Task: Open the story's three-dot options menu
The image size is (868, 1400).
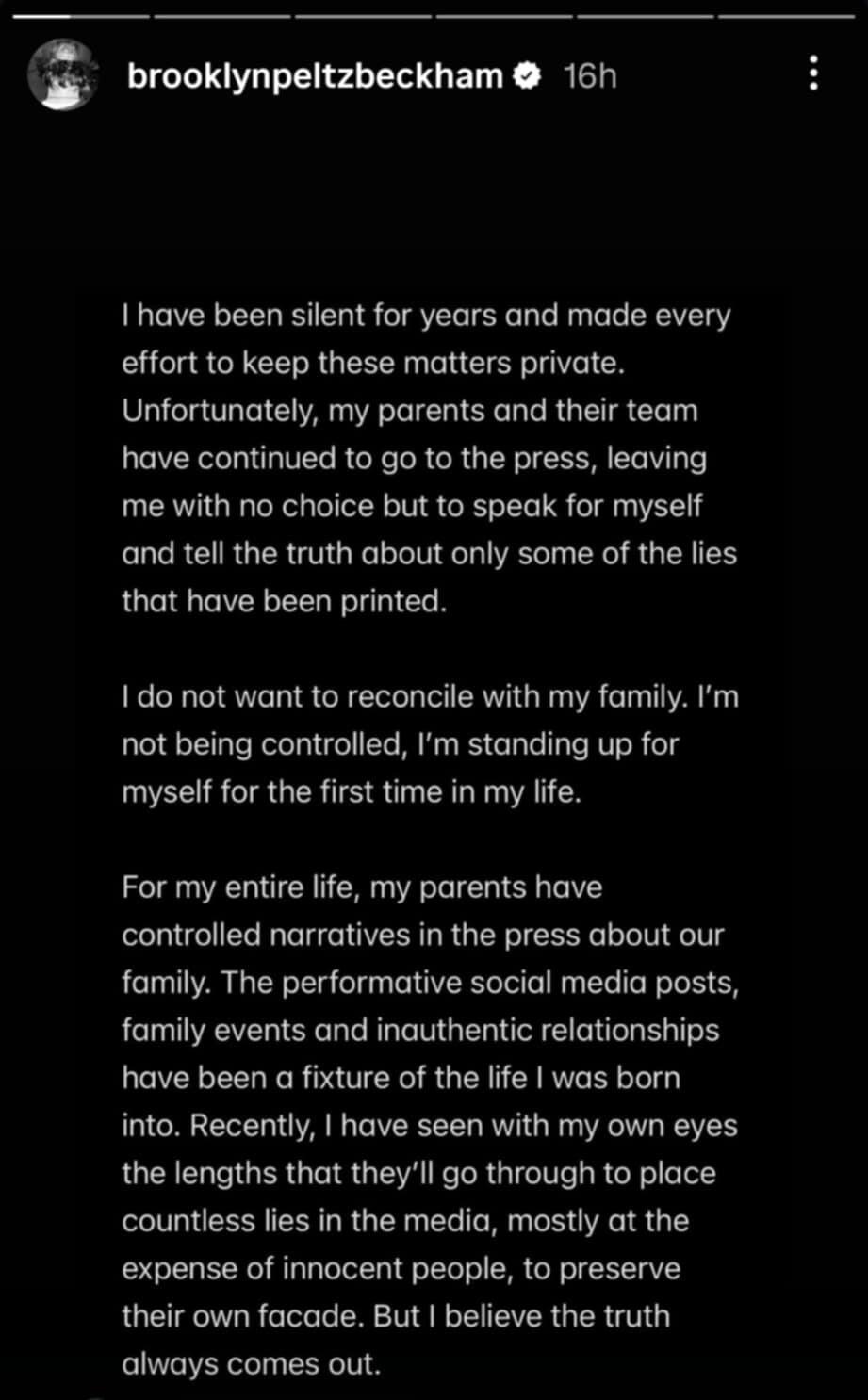Action: [x=812, y=73]
